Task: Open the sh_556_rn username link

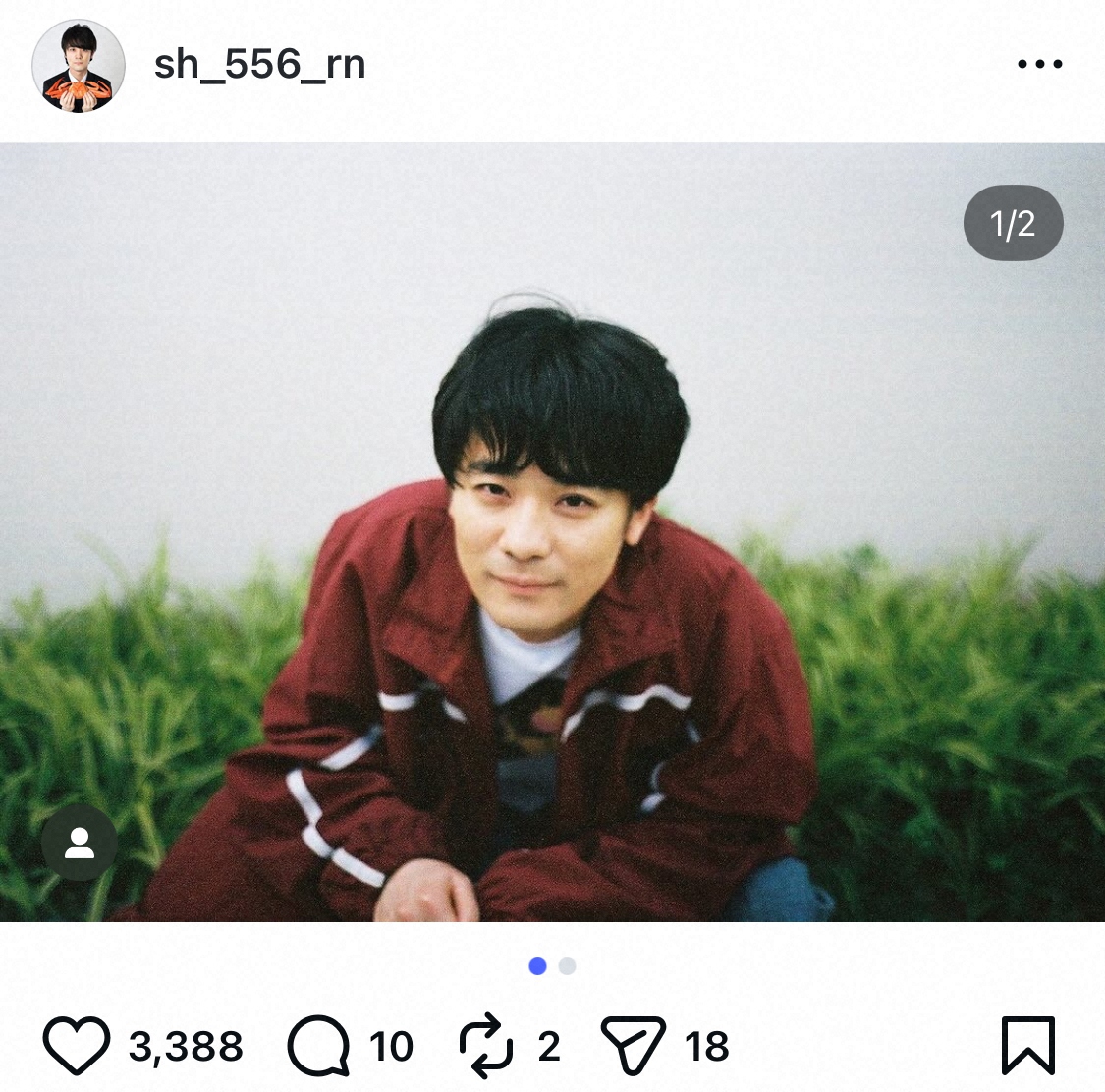Action: pos(259,65)
